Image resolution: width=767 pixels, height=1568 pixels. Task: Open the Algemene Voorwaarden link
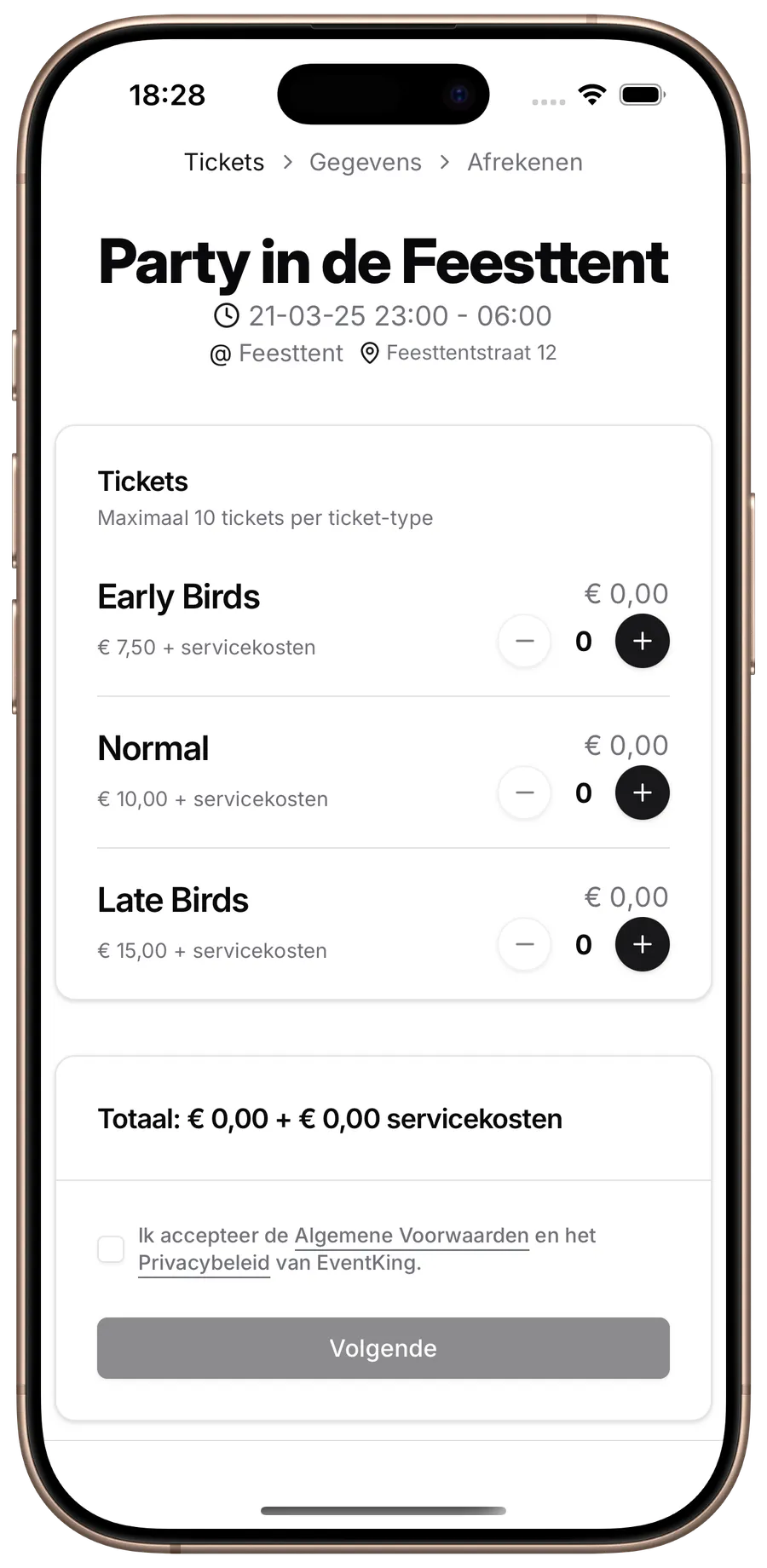tap(412, 1235)
